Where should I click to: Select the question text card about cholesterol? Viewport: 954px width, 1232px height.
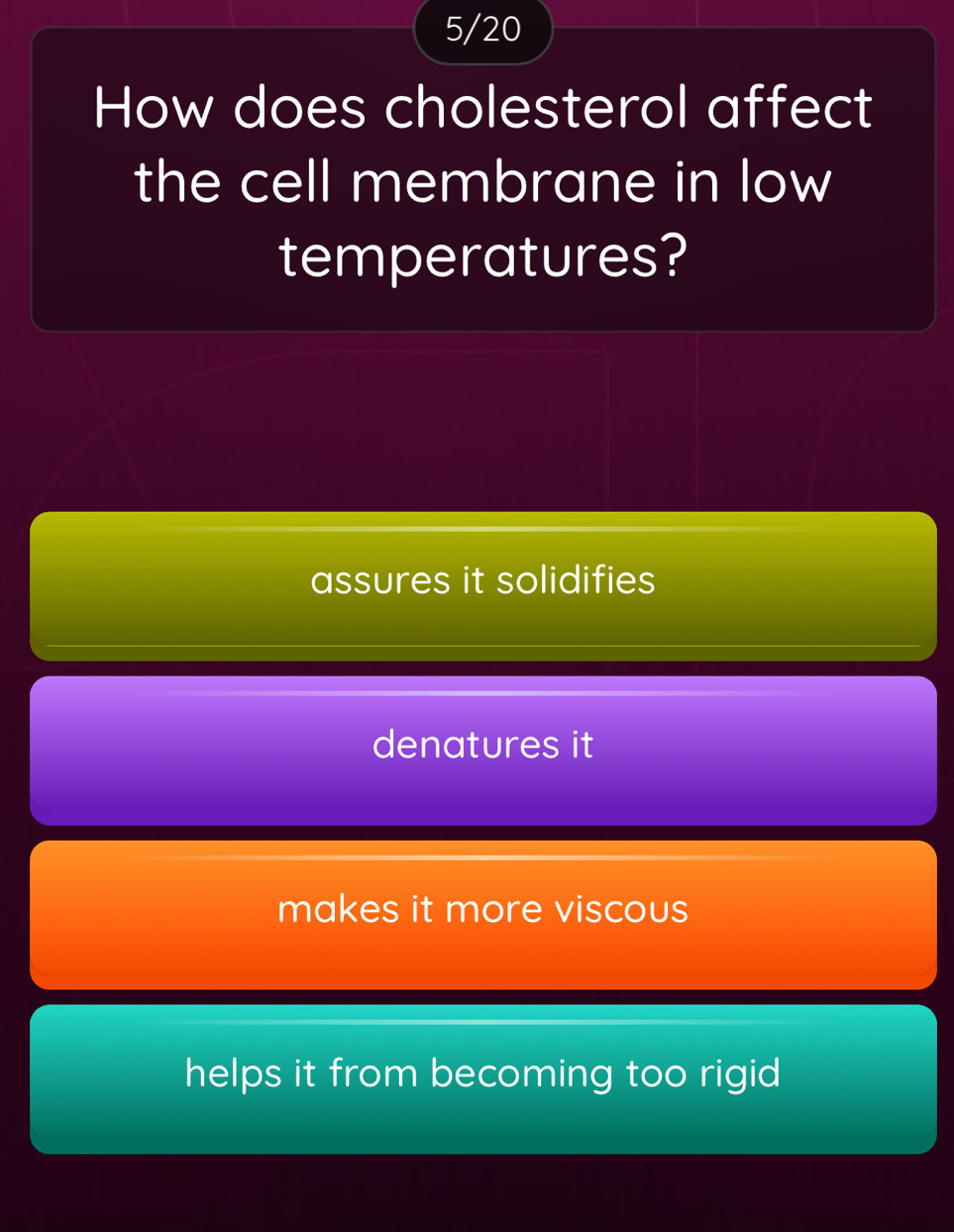point(482,181)
